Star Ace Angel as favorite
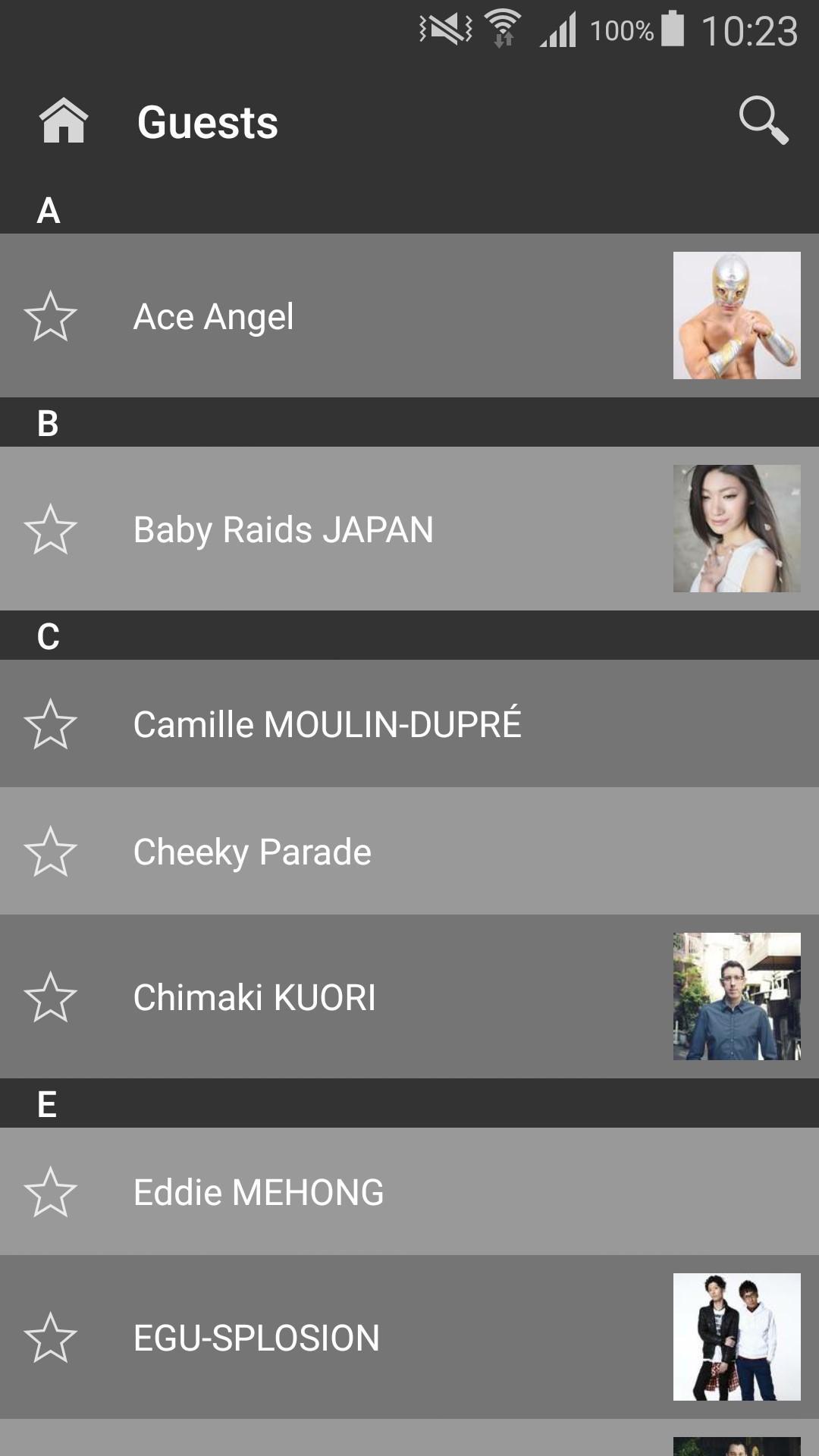The image size is (819, 1456). [x=50, y=316]
